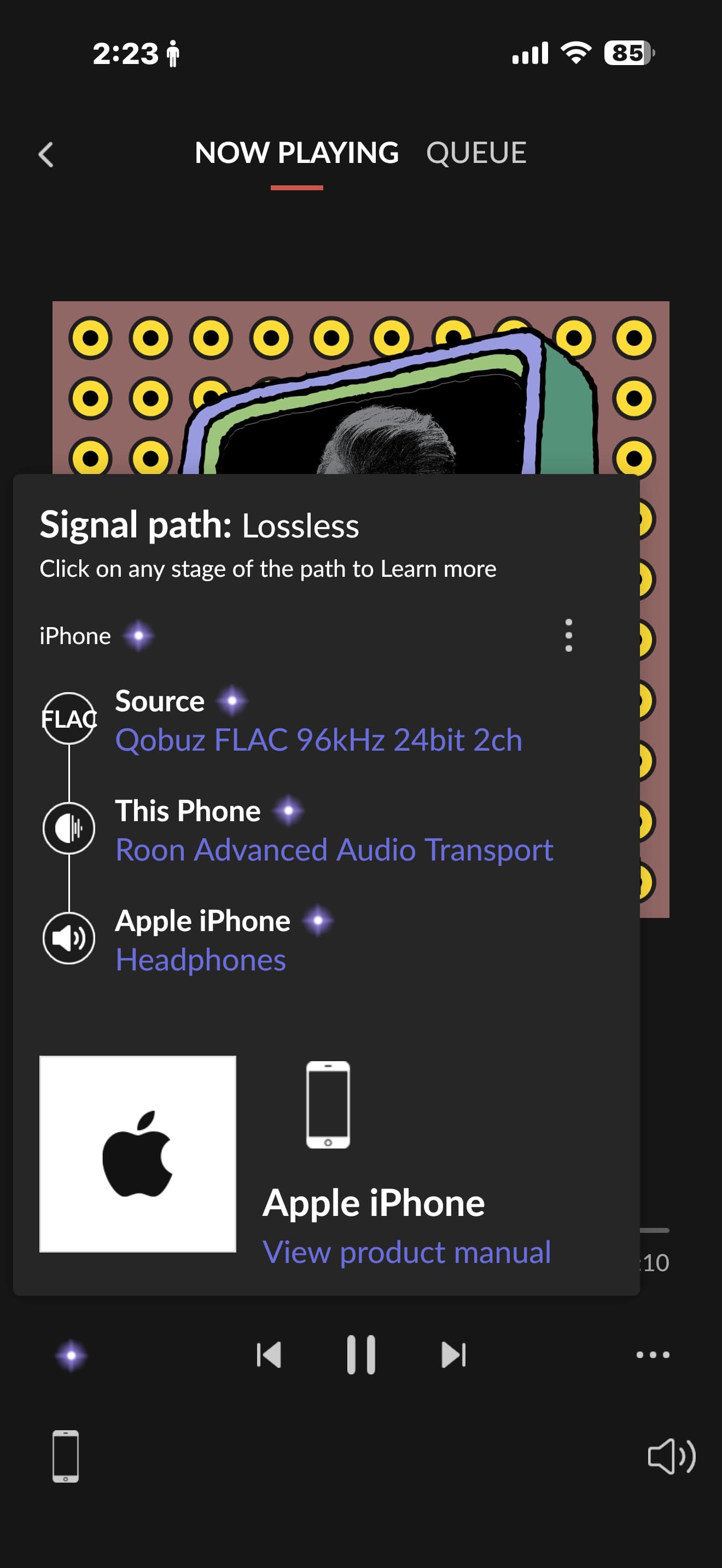Open the Apple iPhone Headphones stage

click(x=201, y=959)
